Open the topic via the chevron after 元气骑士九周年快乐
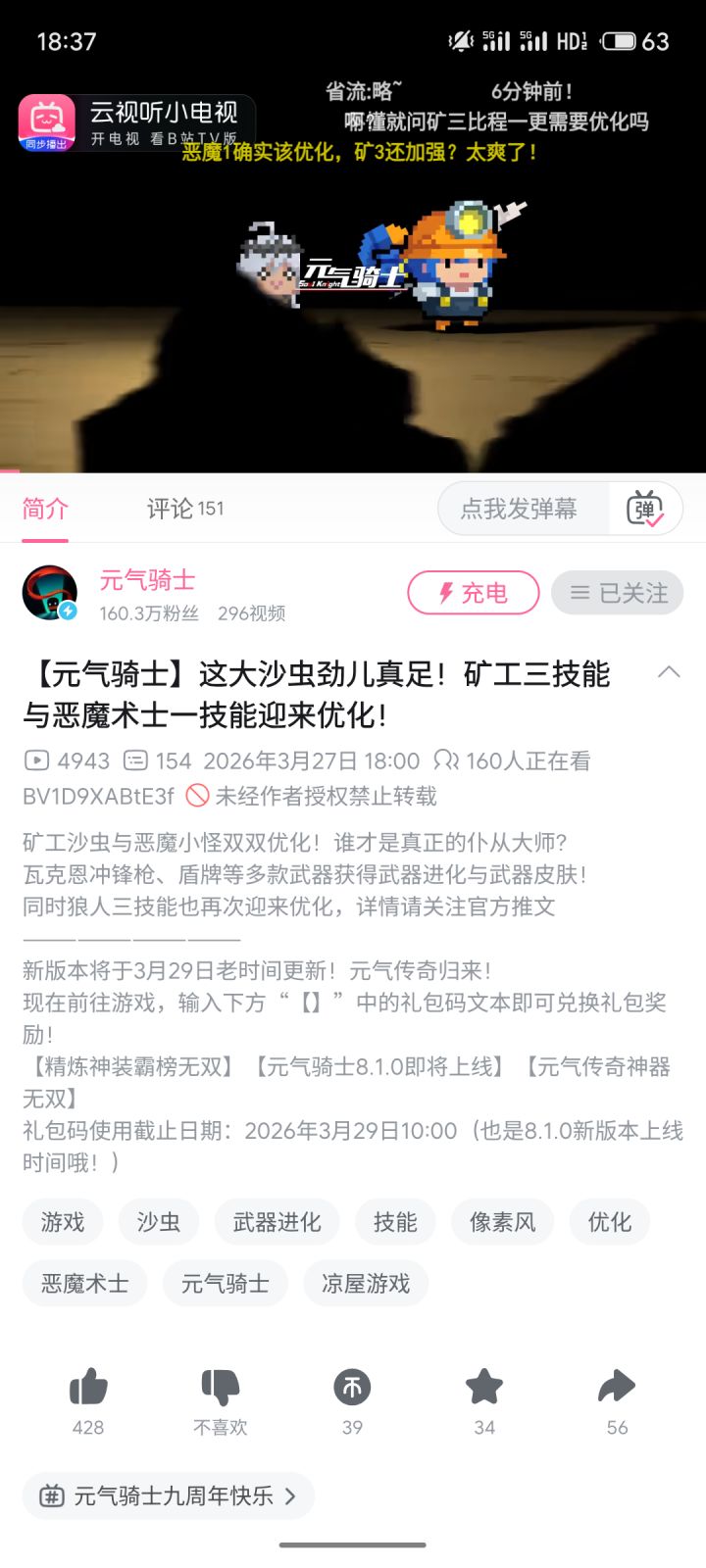This screenshot has width=706, height=1568. point(289,1496)
